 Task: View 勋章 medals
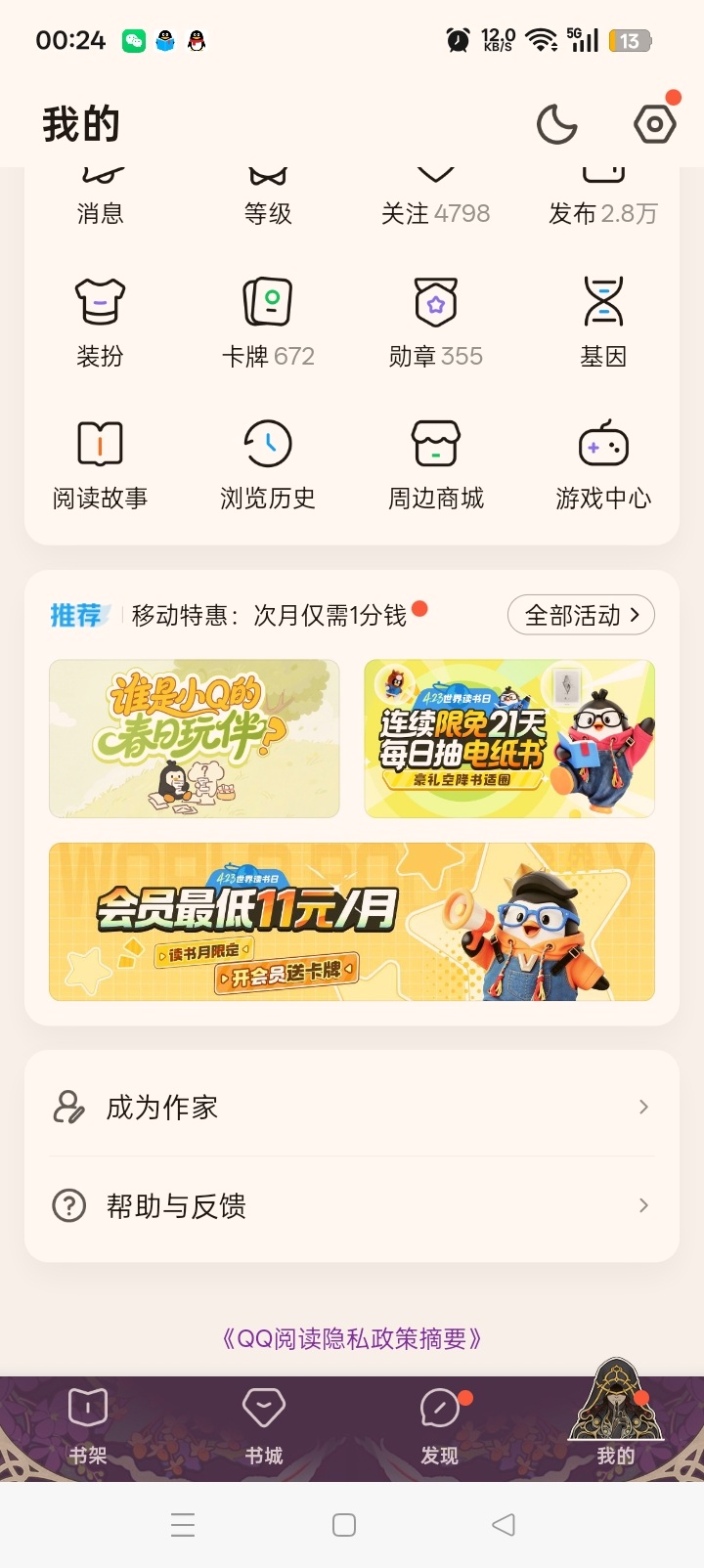(436, 323)
